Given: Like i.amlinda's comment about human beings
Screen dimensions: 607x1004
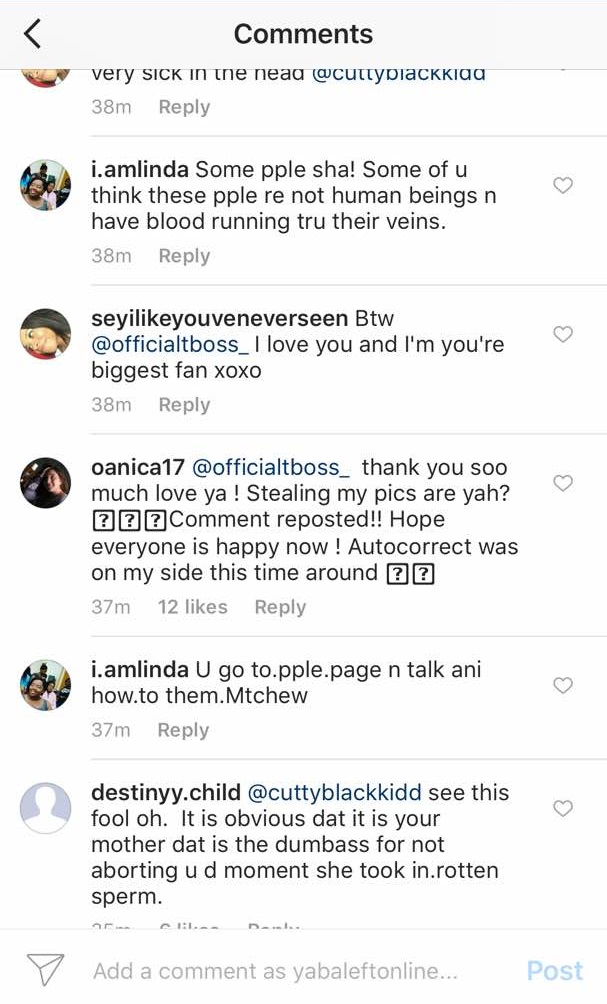Looking at the screenshot, I should (563, 185).
